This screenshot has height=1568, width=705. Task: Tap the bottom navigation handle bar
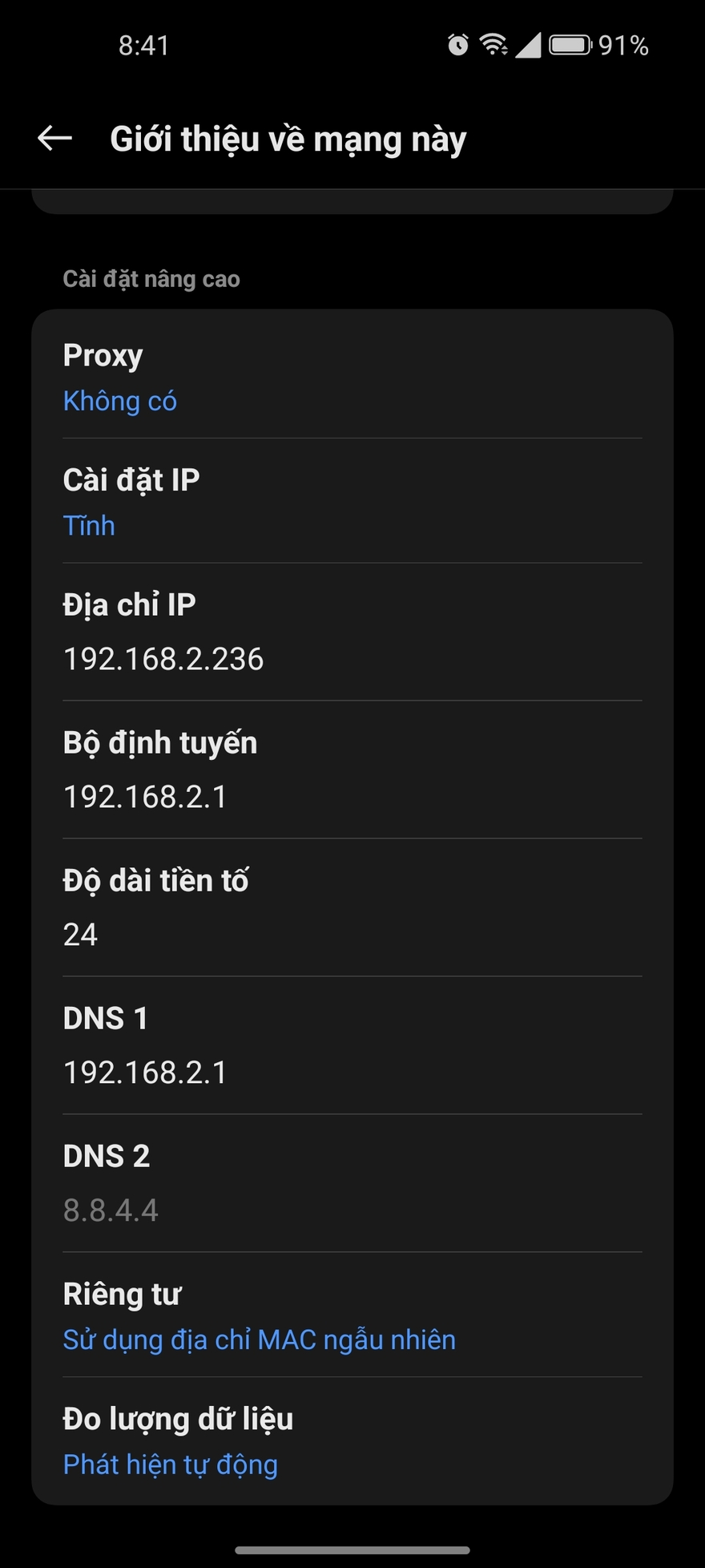tap(352, 1550)
